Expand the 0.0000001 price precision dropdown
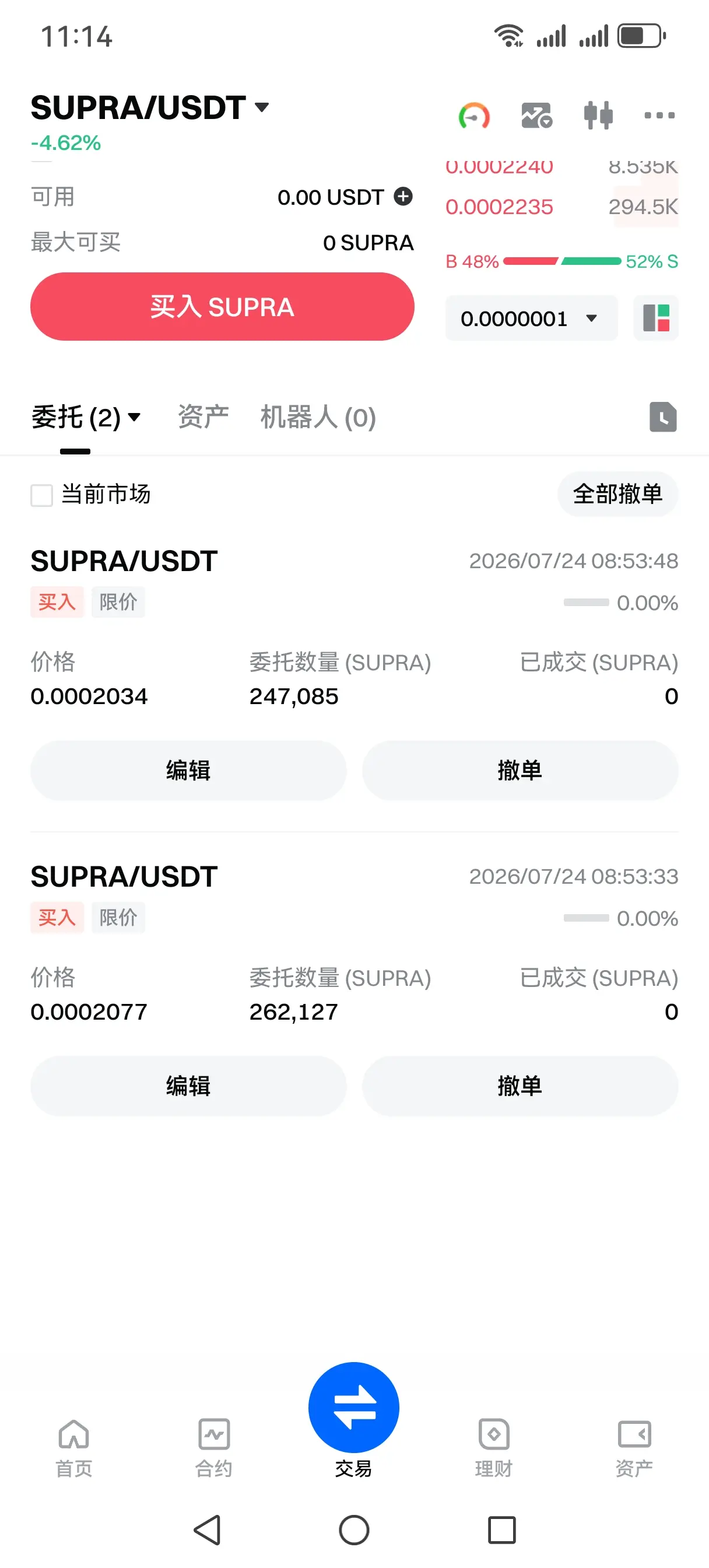This screenshot has width=709, height=1568. [x=531, y=318]
